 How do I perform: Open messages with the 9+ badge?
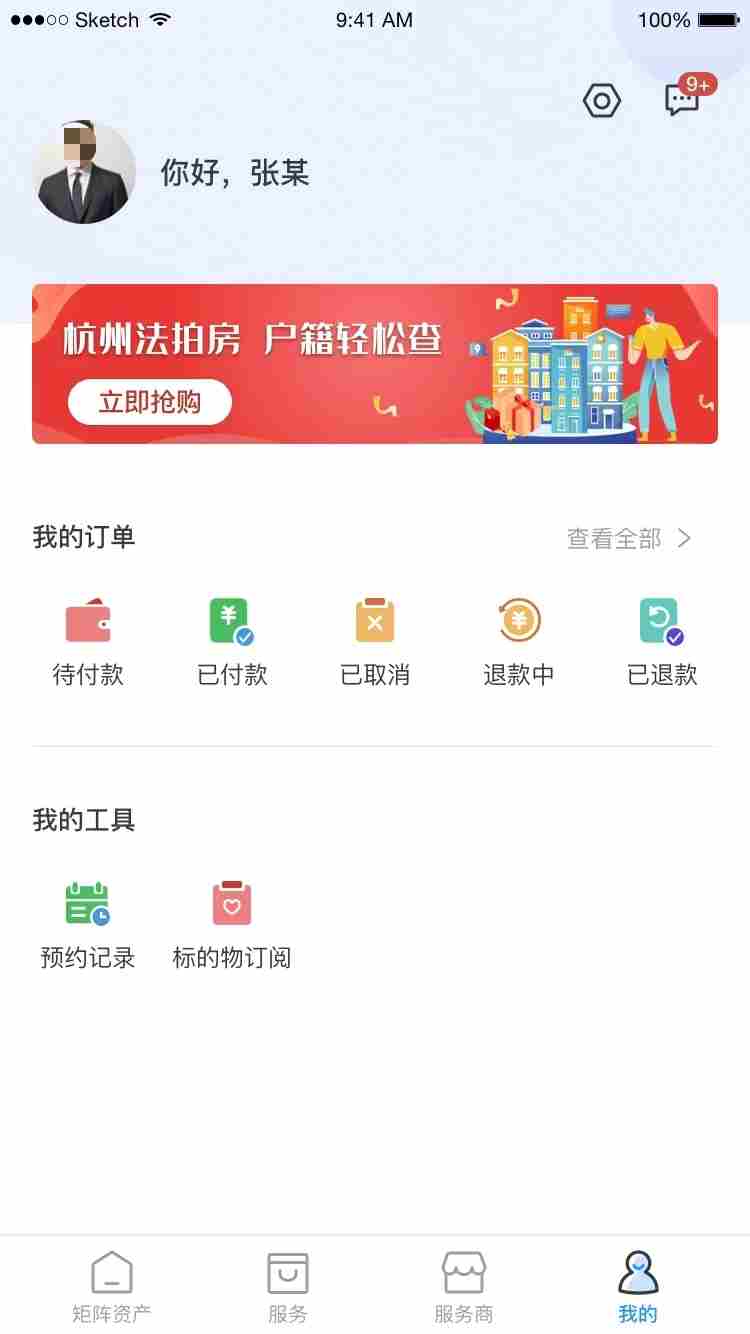684,100
